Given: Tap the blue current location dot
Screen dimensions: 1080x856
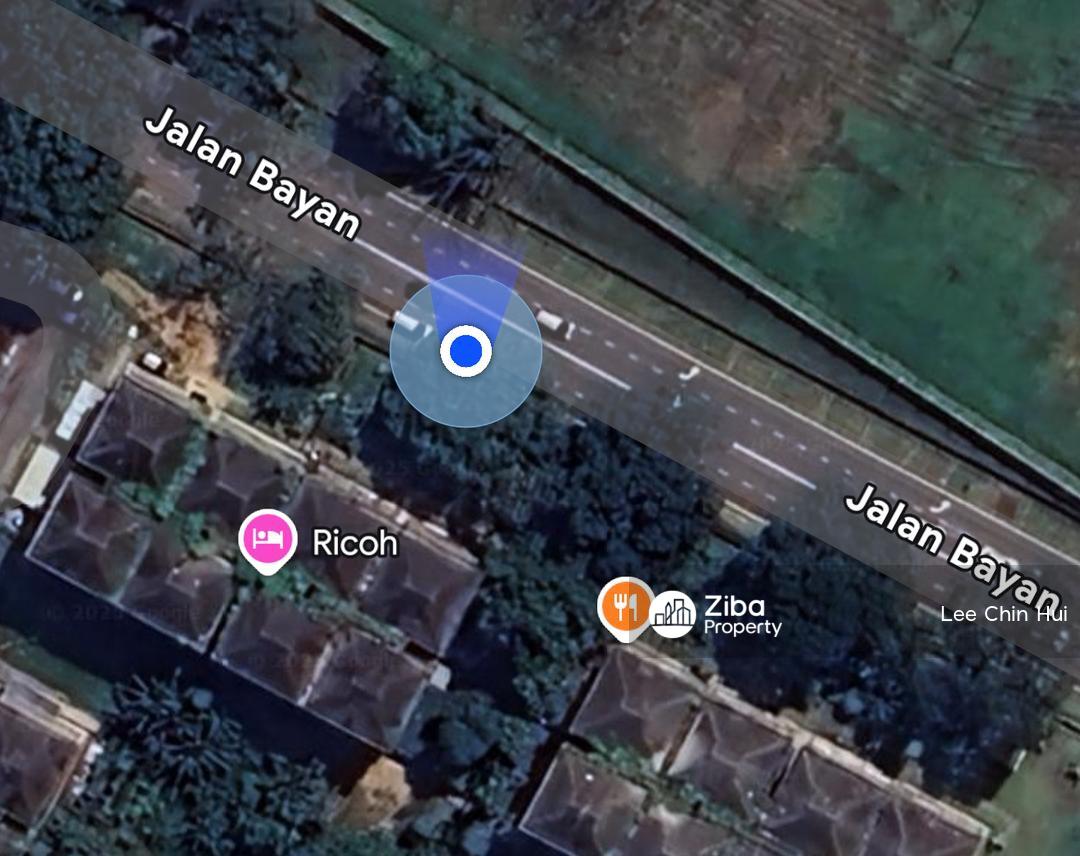Looking at the screenshot, I should (x=466, y=351).
